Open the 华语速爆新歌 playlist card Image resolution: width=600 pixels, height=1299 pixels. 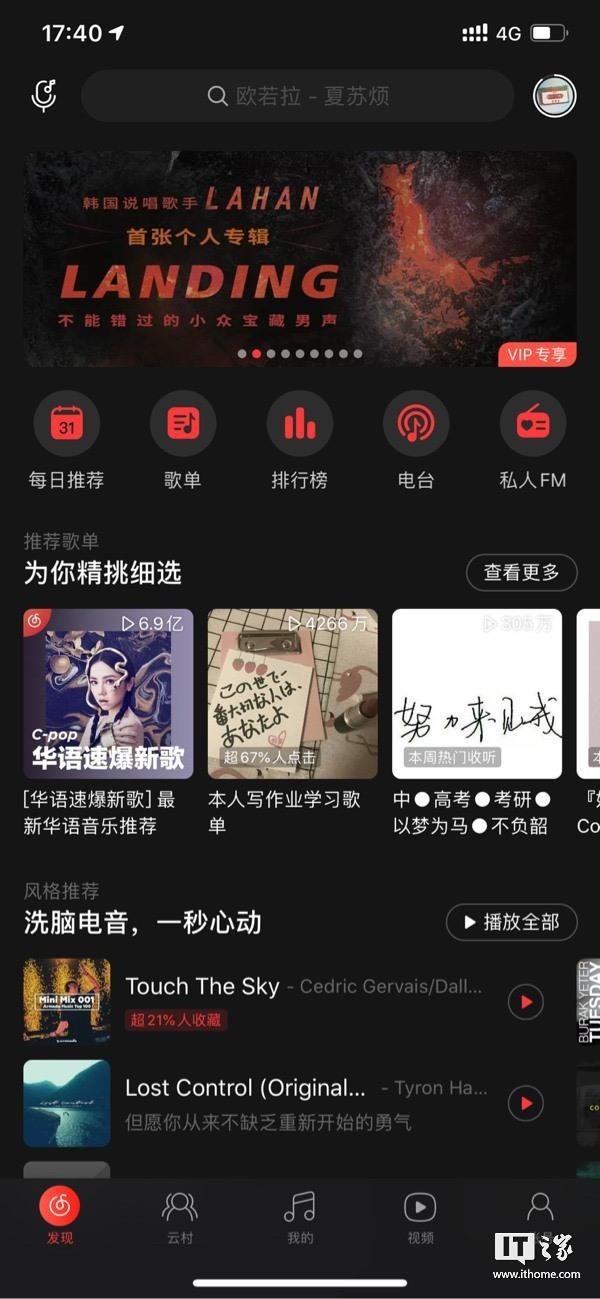[x=108, y=694]
